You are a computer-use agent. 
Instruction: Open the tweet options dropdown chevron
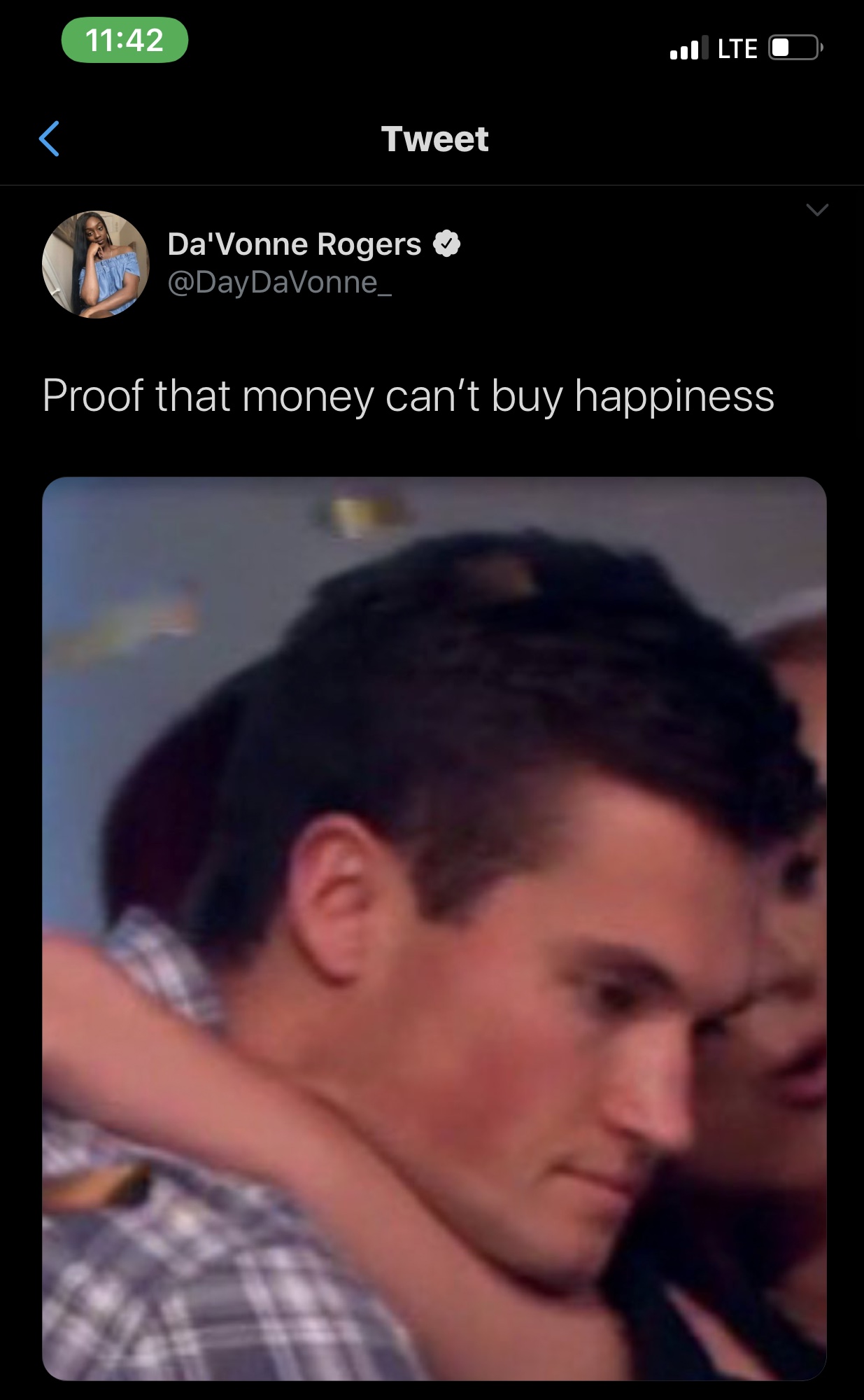pos(816,209)
